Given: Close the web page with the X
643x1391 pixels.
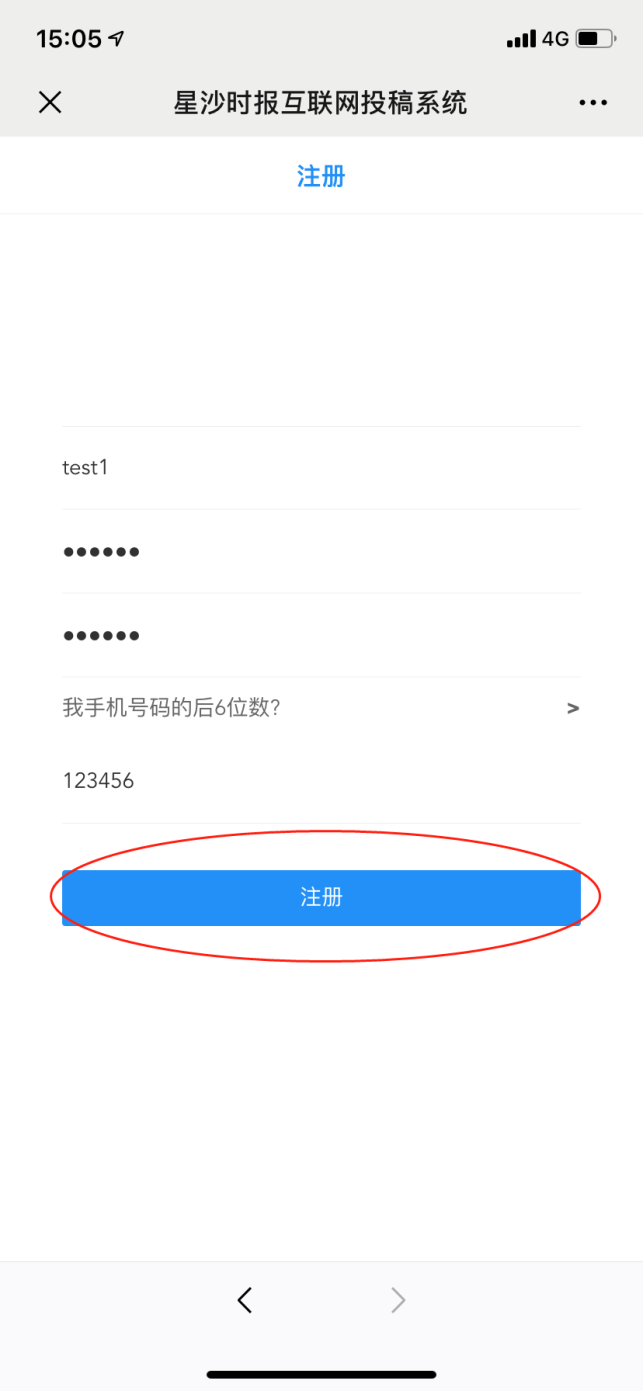Looking at the screenshot, I should [x=50, y=102].
